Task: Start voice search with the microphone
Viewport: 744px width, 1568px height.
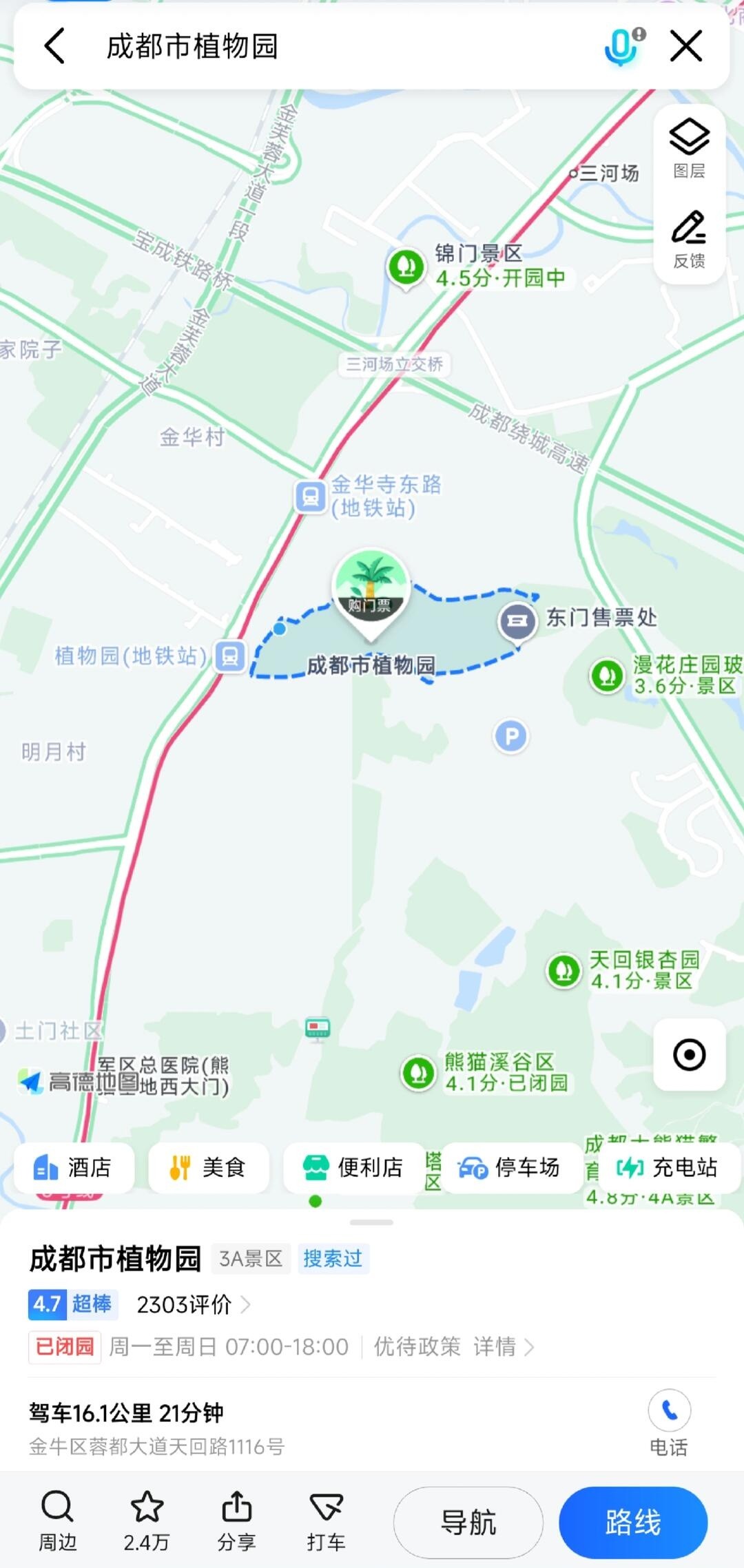Action: pyautogui.click(x=622, y=46)
